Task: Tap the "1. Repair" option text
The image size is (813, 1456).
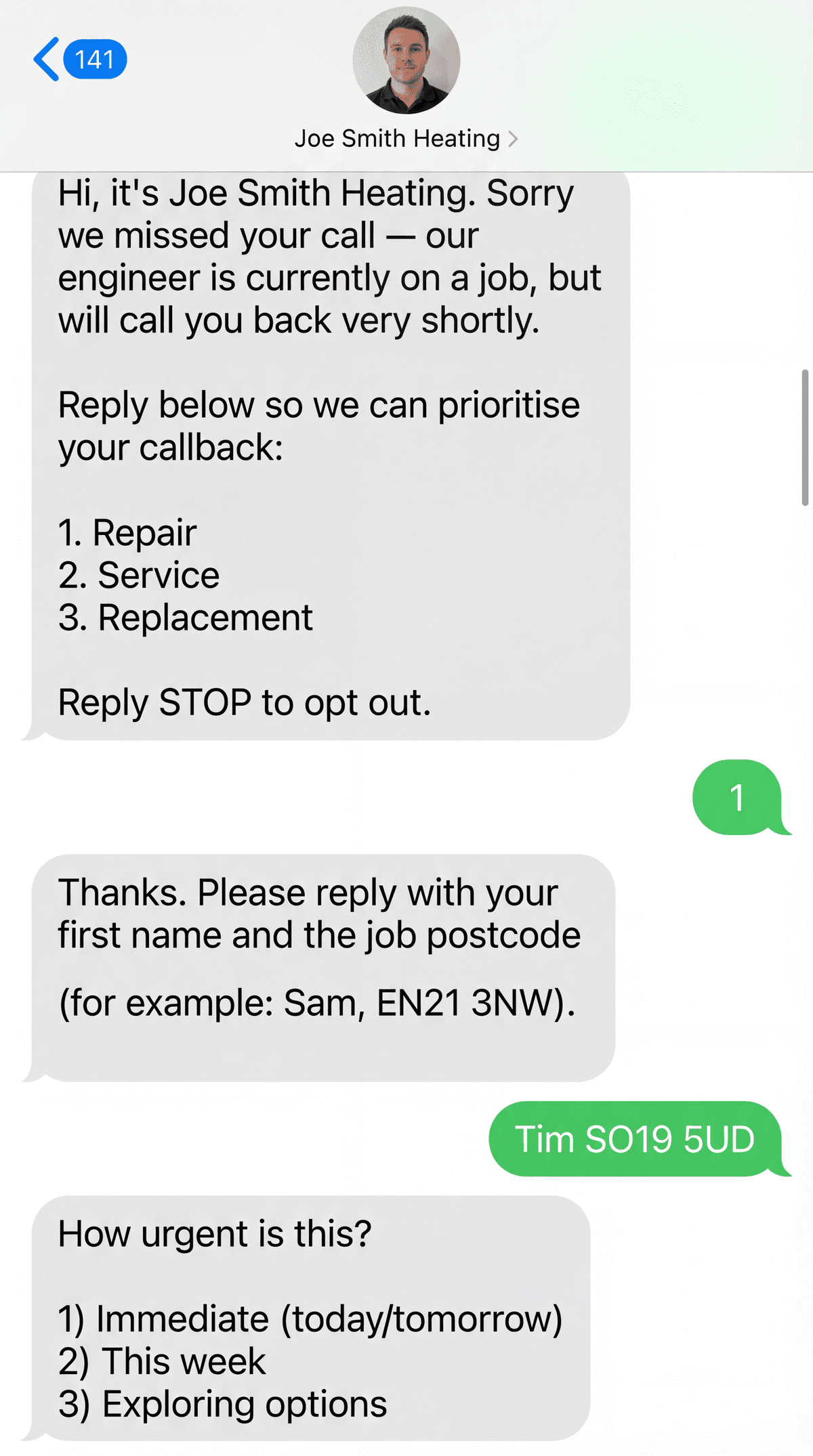Action: pos(126,533)
